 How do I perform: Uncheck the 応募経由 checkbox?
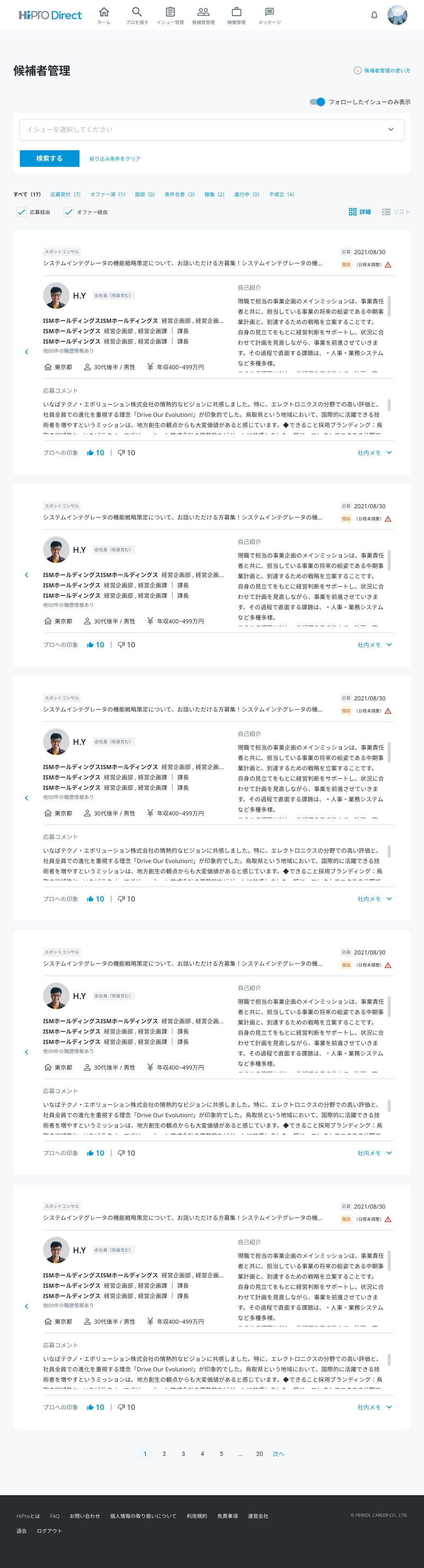(21, 212)
